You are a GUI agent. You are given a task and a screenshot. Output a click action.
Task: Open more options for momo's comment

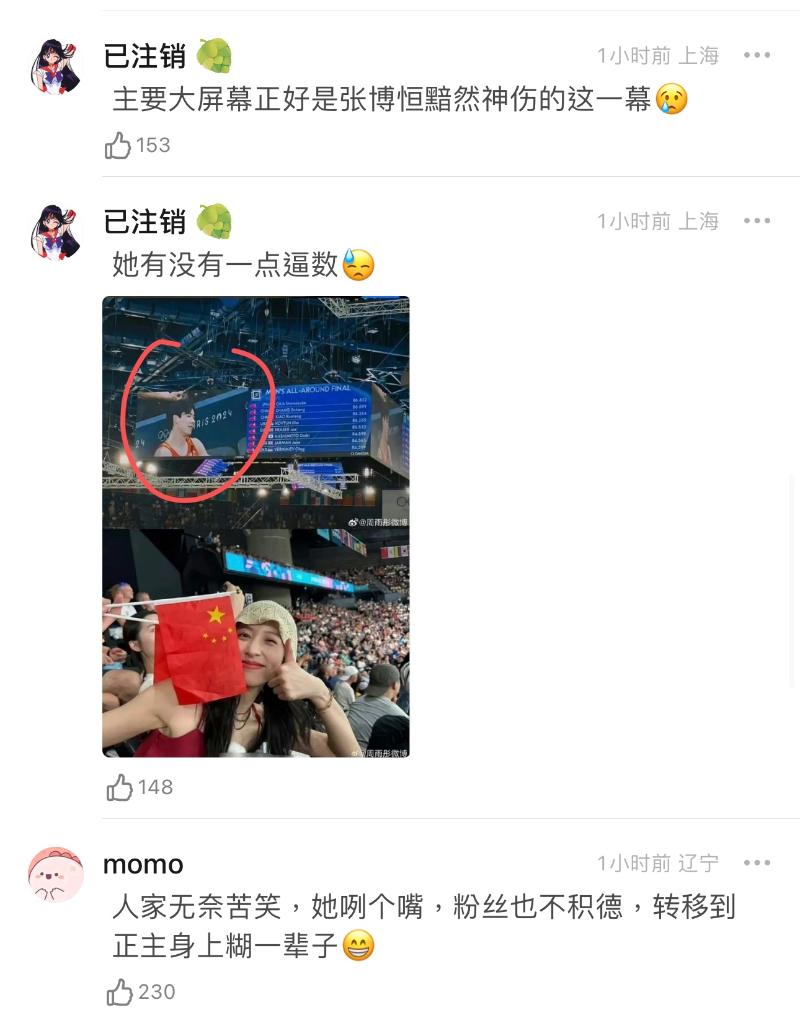pyautogui.click(x=757, y=863)
